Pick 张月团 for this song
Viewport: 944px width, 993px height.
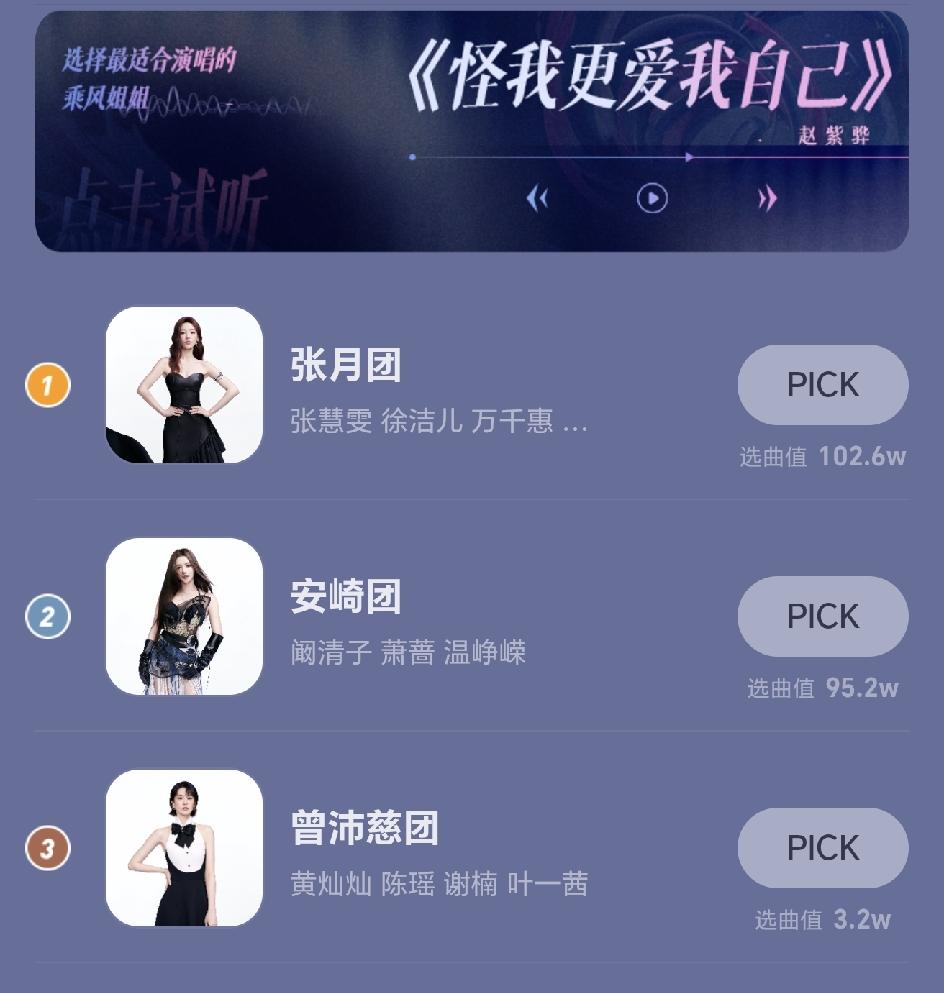[822, 384]
